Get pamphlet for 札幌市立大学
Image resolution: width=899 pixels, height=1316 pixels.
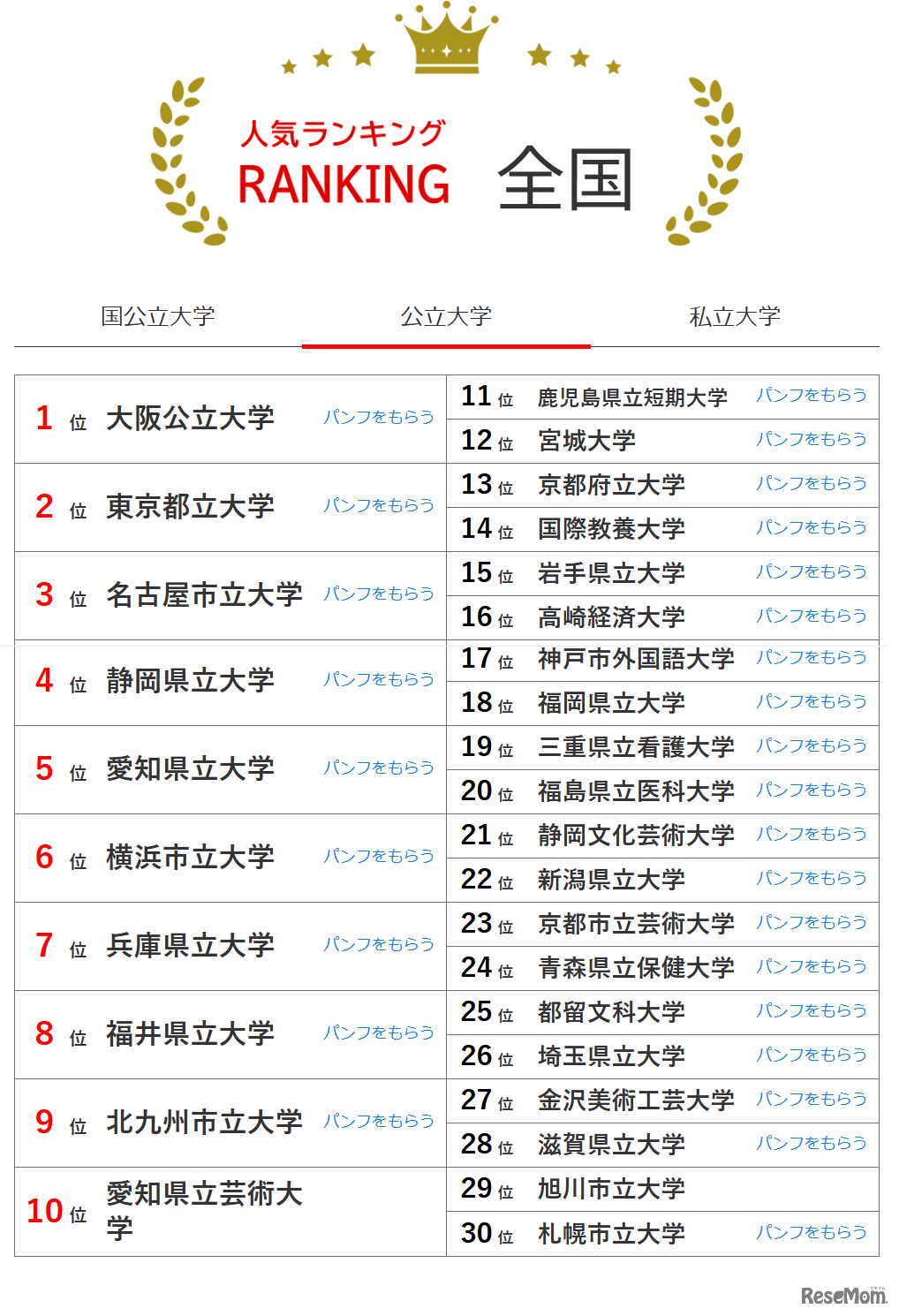tap(811, 1232)
